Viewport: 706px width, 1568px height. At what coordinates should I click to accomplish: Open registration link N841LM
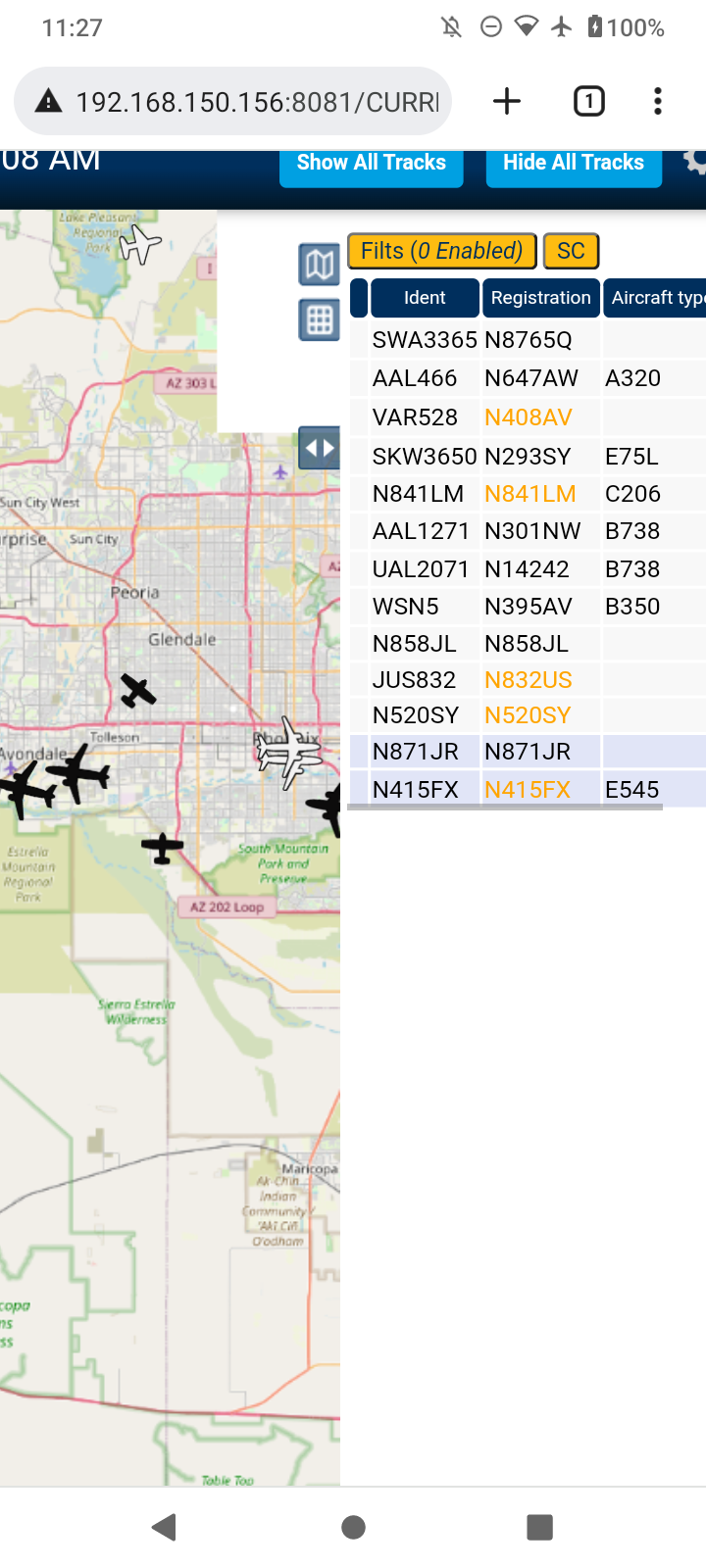[530, 494]
